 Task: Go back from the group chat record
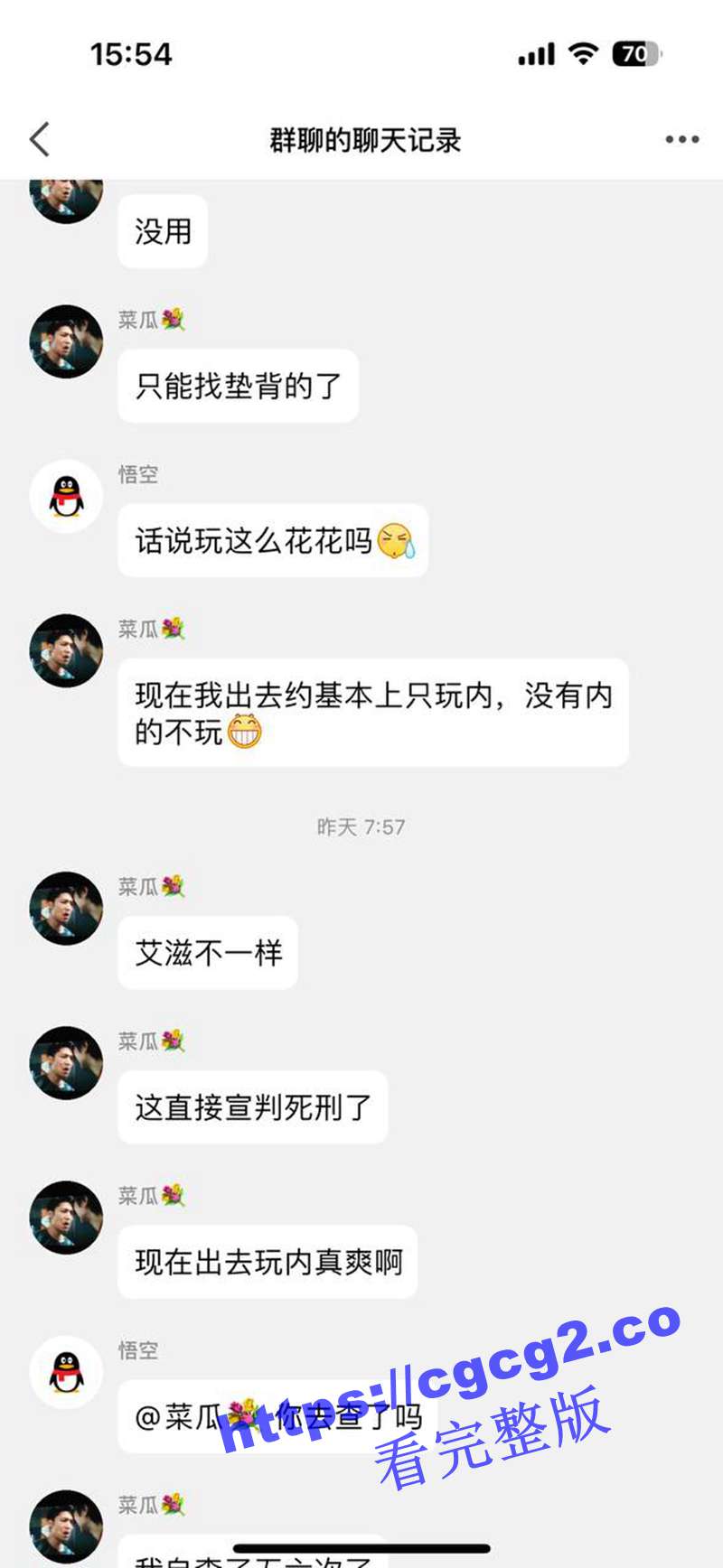pyautogui.click(x=40, y=140)
